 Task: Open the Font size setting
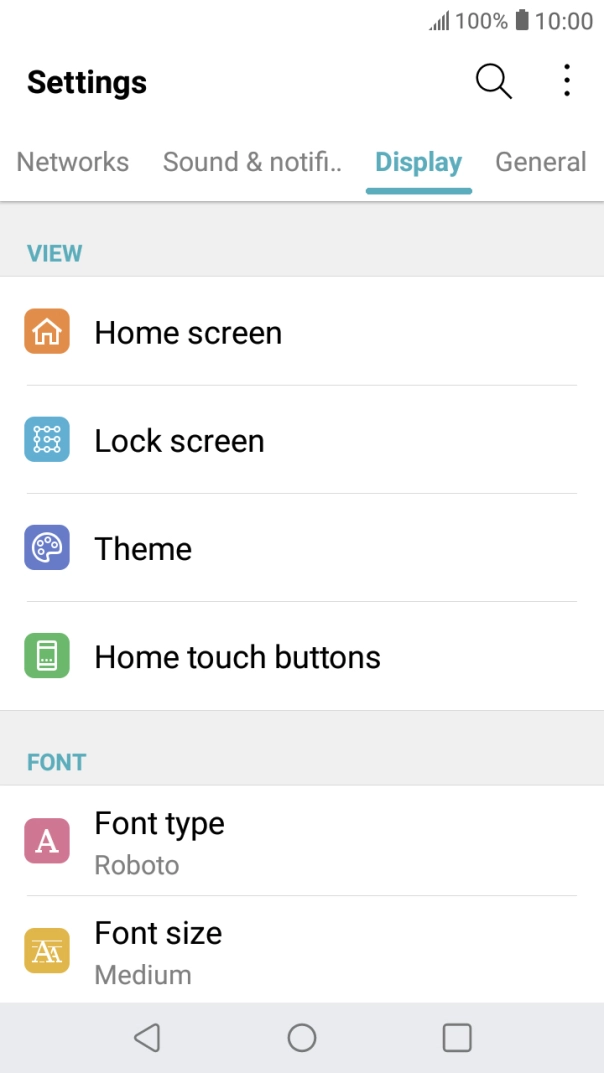tap(300, 951)
